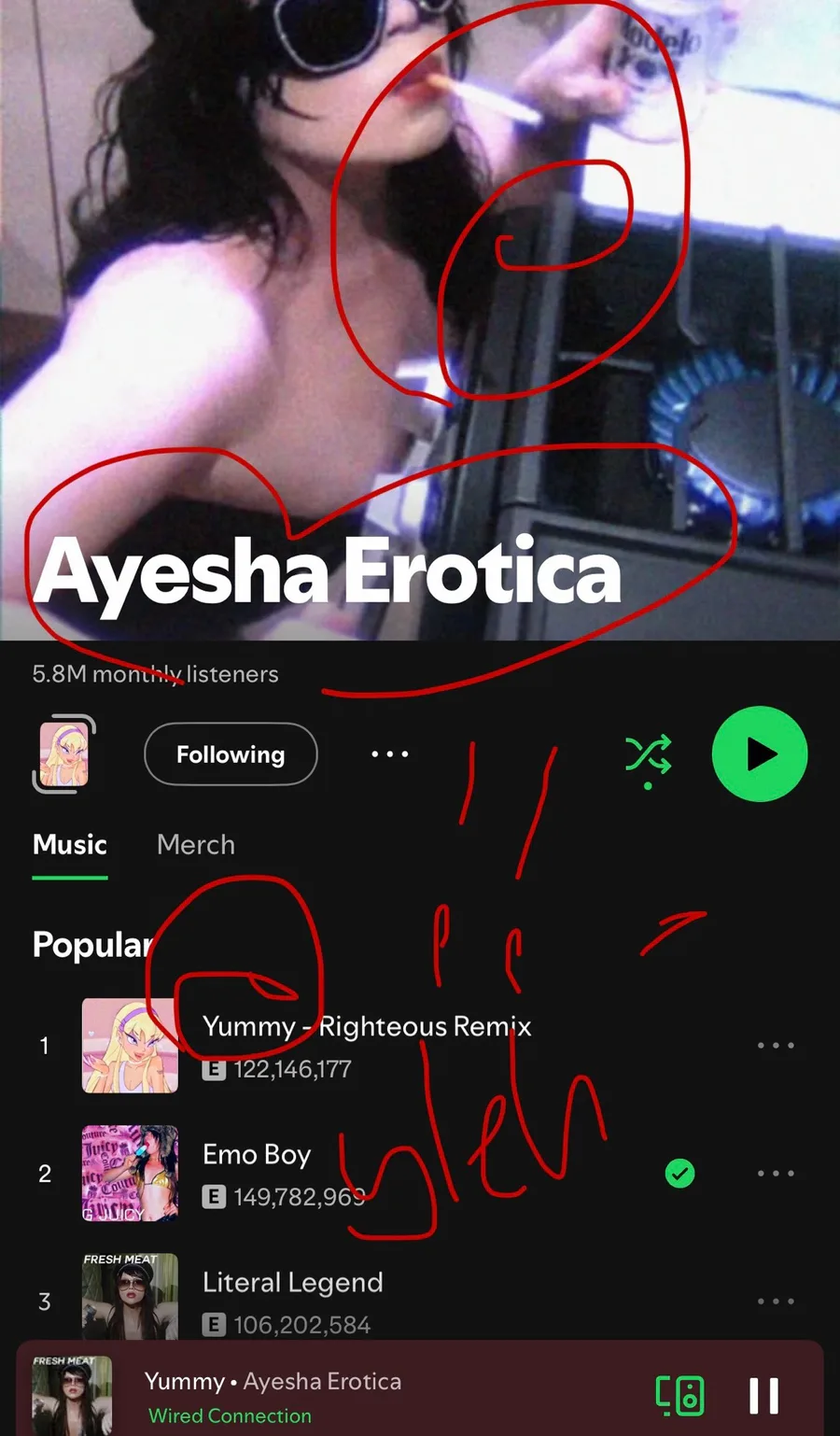The image size is (840, 1436).
Task: Pause the currently playing song
Action: coord(763,1396)
